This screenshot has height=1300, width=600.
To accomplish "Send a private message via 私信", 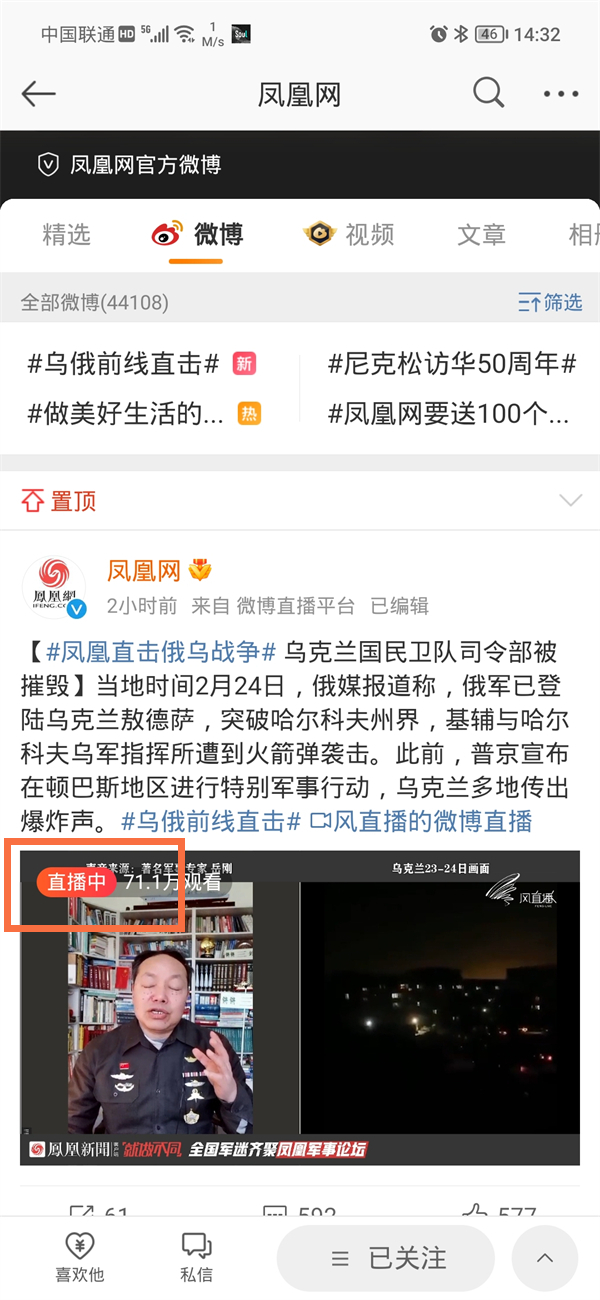I will [x=196, y=1257].
